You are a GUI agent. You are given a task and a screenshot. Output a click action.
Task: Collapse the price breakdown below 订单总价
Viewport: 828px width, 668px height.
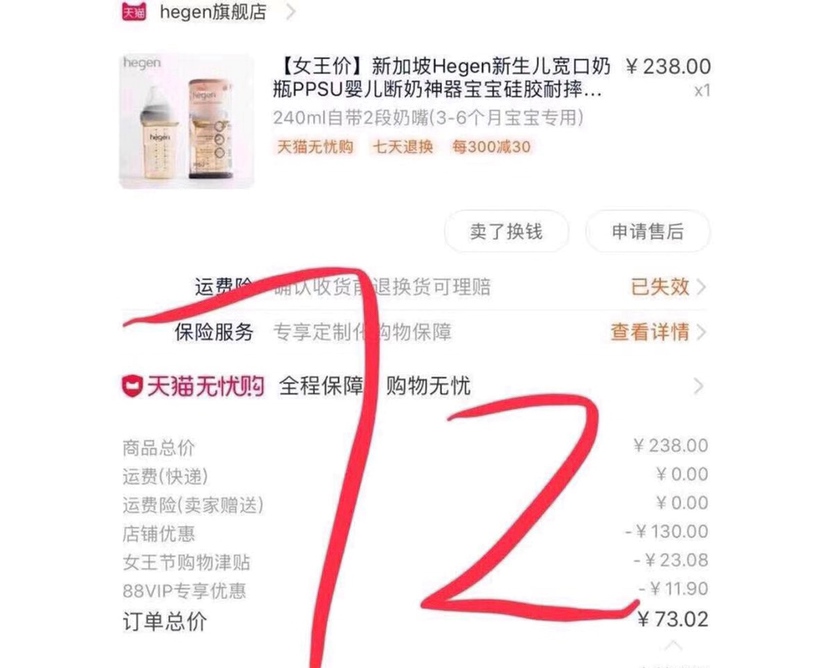click(x=675, y=648)
